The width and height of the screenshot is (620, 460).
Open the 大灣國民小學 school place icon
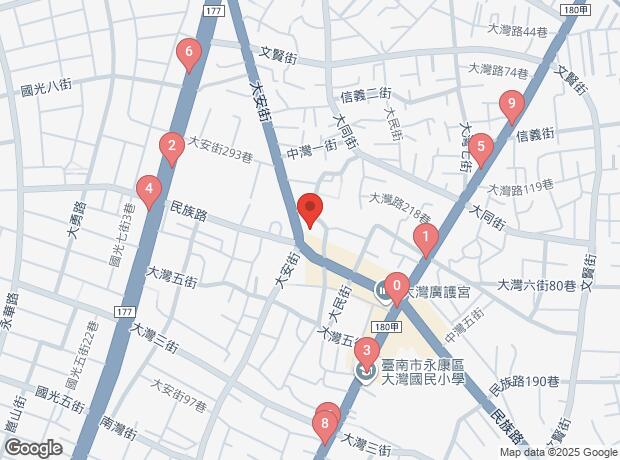coord(365,373)
